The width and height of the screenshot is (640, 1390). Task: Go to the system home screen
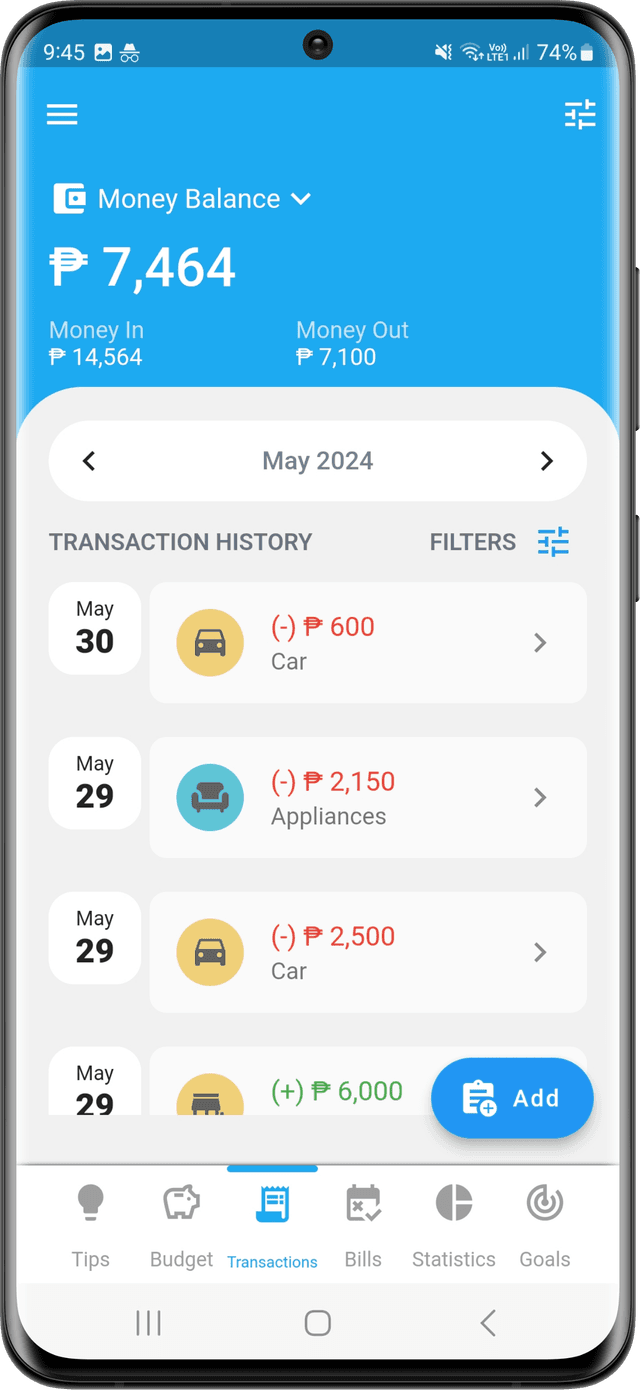(x=318, y=1323)
